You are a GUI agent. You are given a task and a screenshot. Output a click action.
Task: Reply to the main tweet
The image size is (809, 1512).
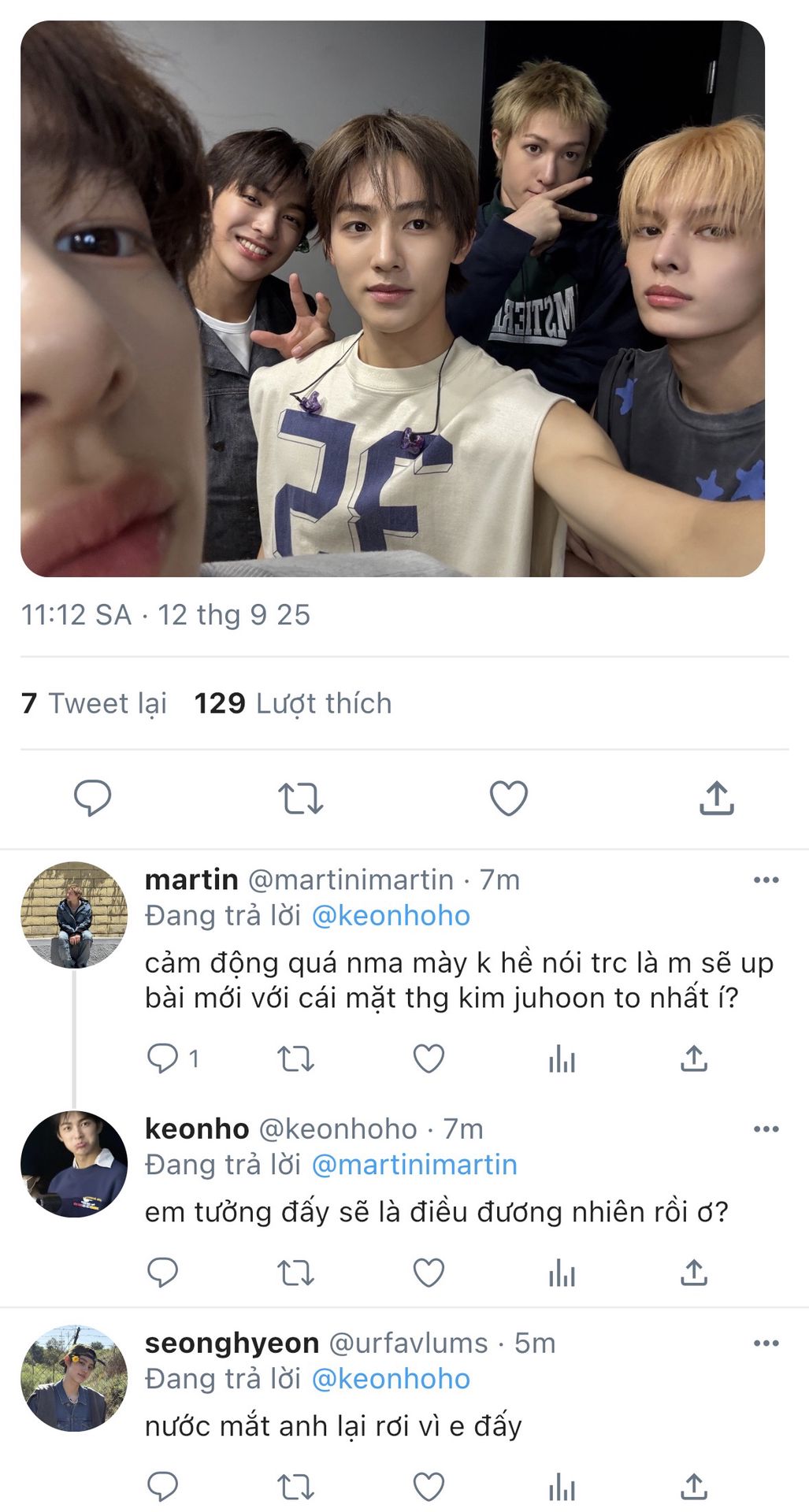(x=92, y=798)
